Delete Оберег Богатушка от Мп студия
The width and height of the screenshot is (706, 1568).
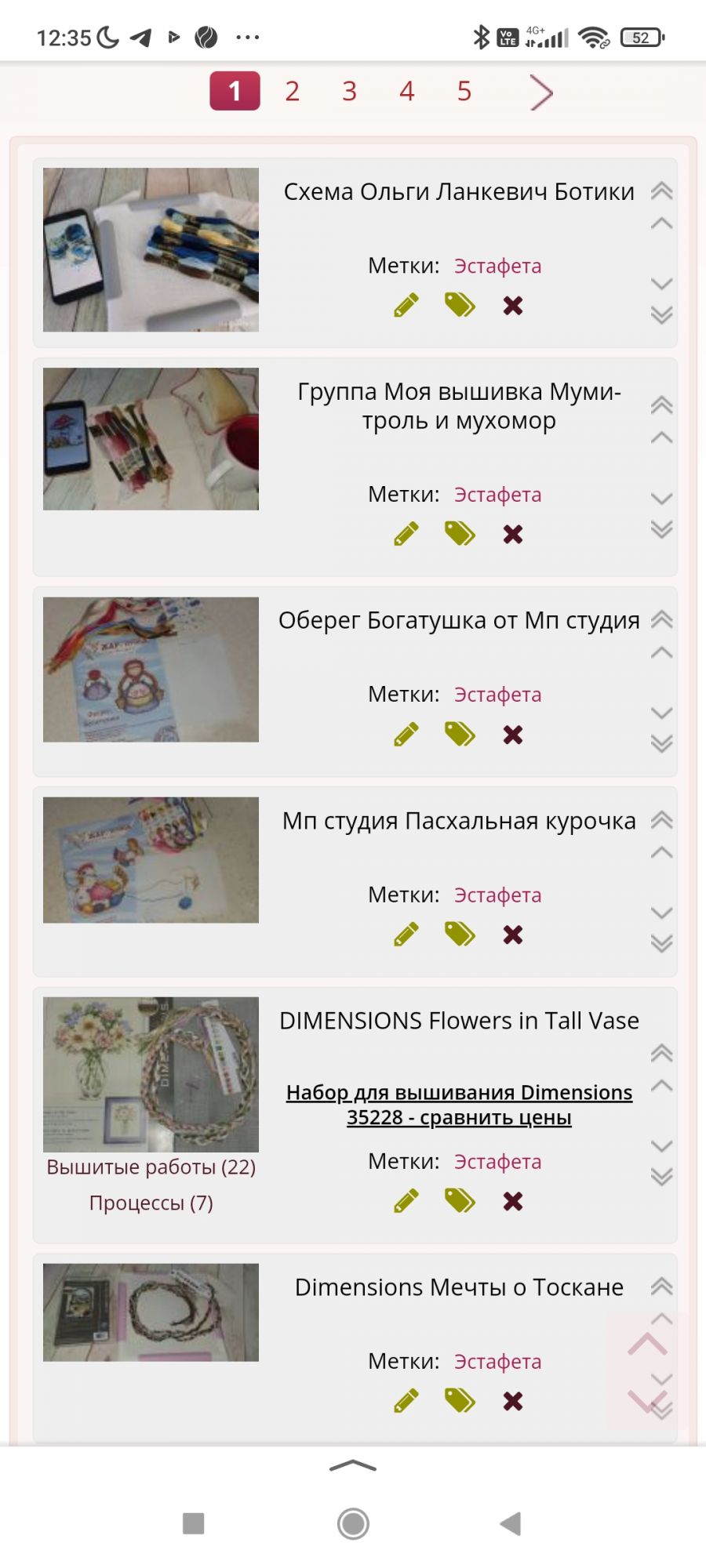pyautogui.click(x=513, y=735)
